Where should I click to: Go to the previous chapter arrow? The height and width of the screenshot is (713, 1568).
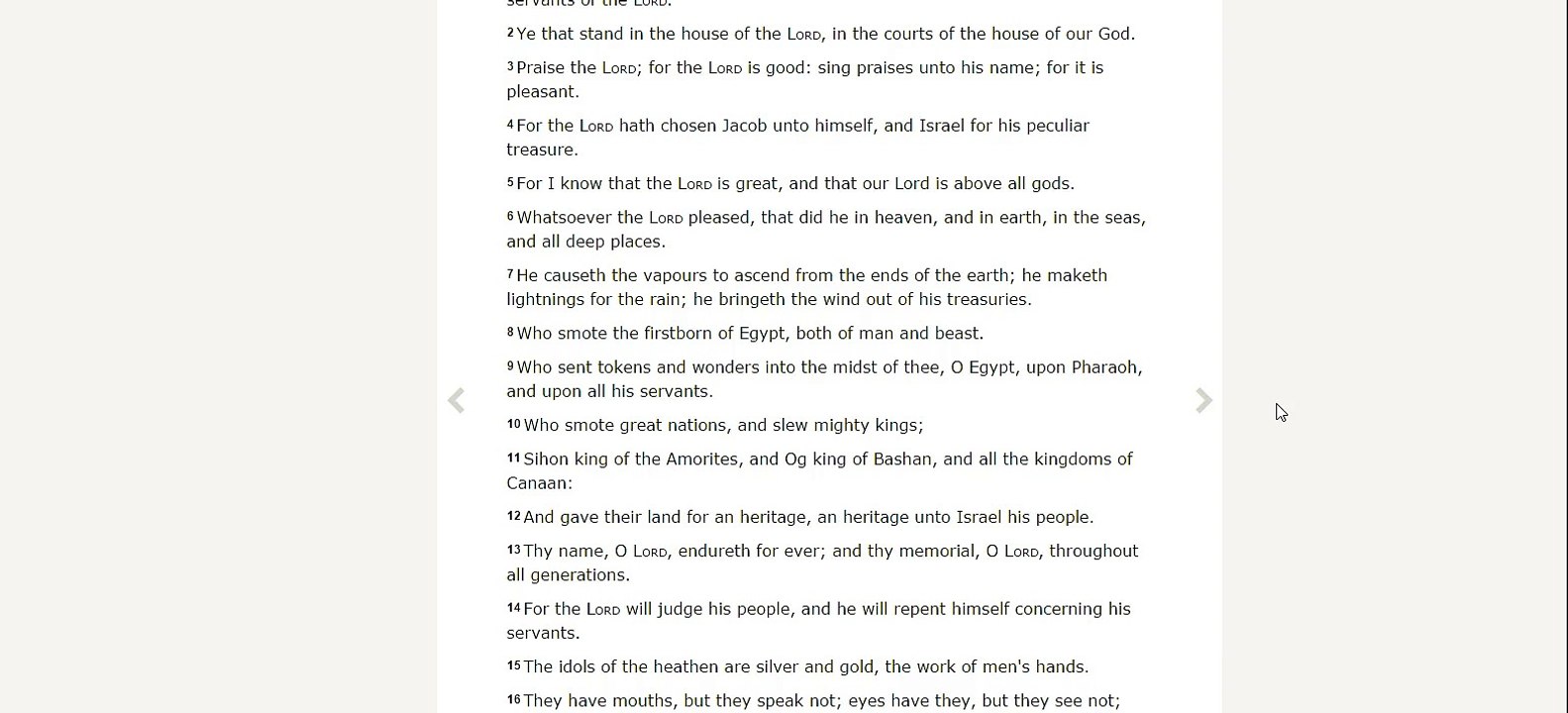tap(456, 401)
